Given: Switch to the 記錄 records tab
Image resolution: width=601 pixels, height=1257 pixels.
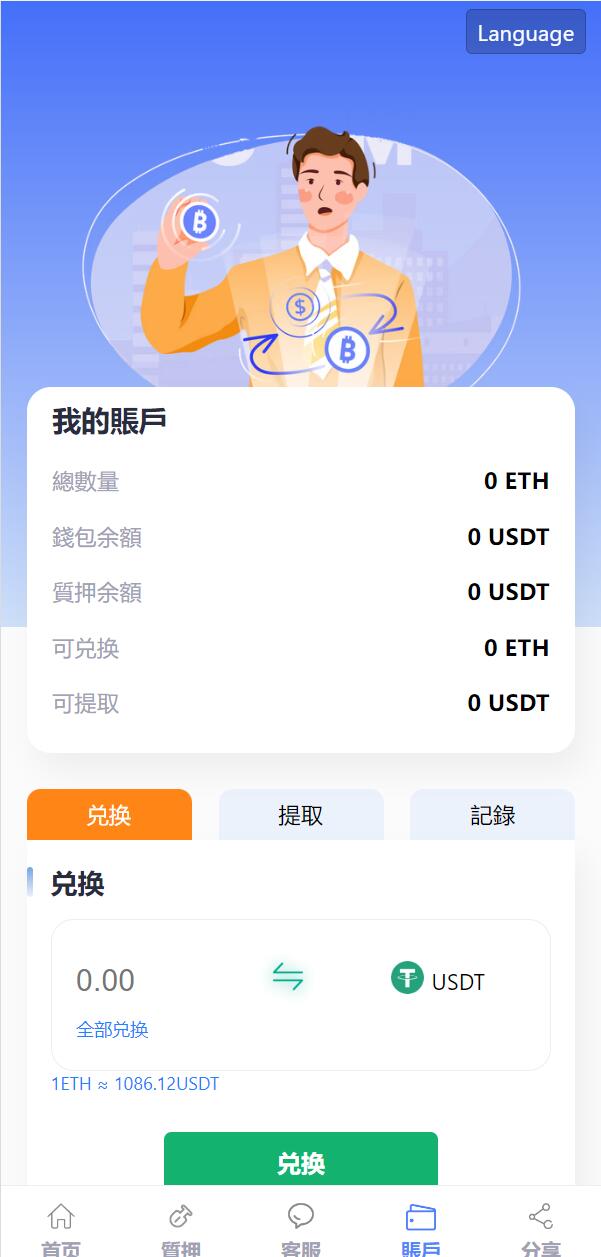Looking at the screenshot, I should coord(492,815).
